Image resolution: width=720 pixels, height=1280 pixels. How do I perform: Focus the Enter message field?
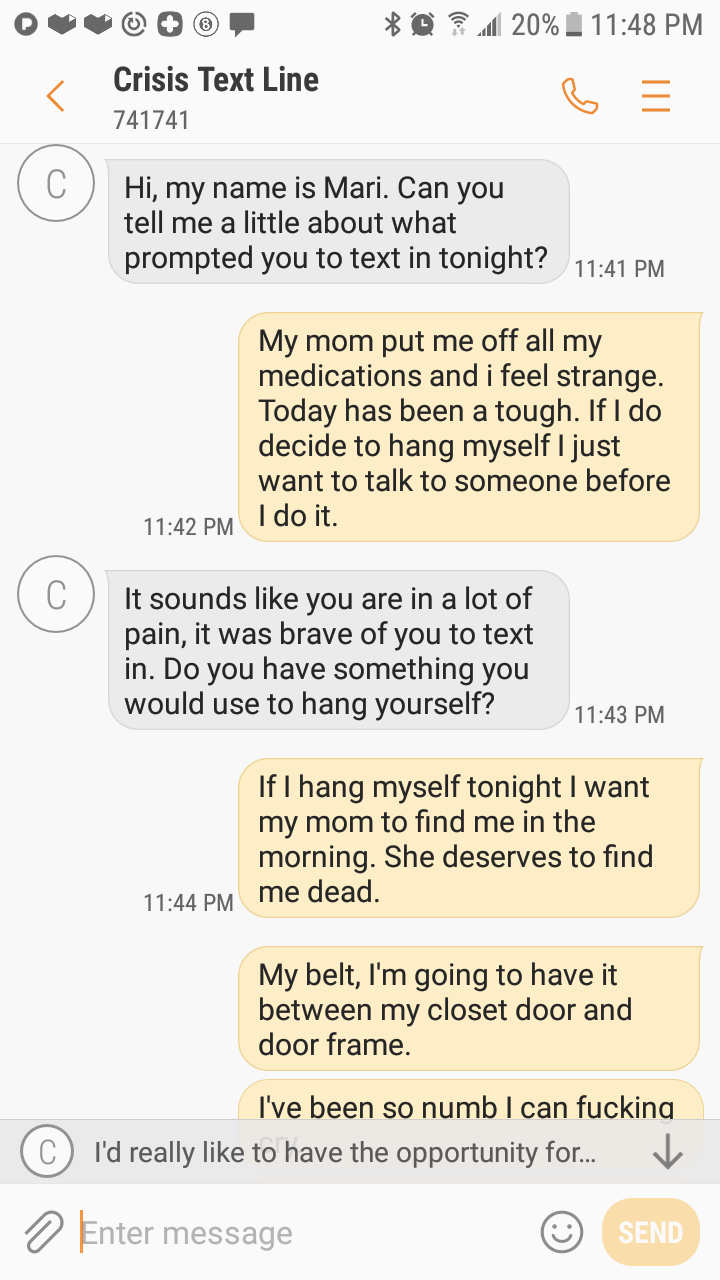[x=300, y=1232]
